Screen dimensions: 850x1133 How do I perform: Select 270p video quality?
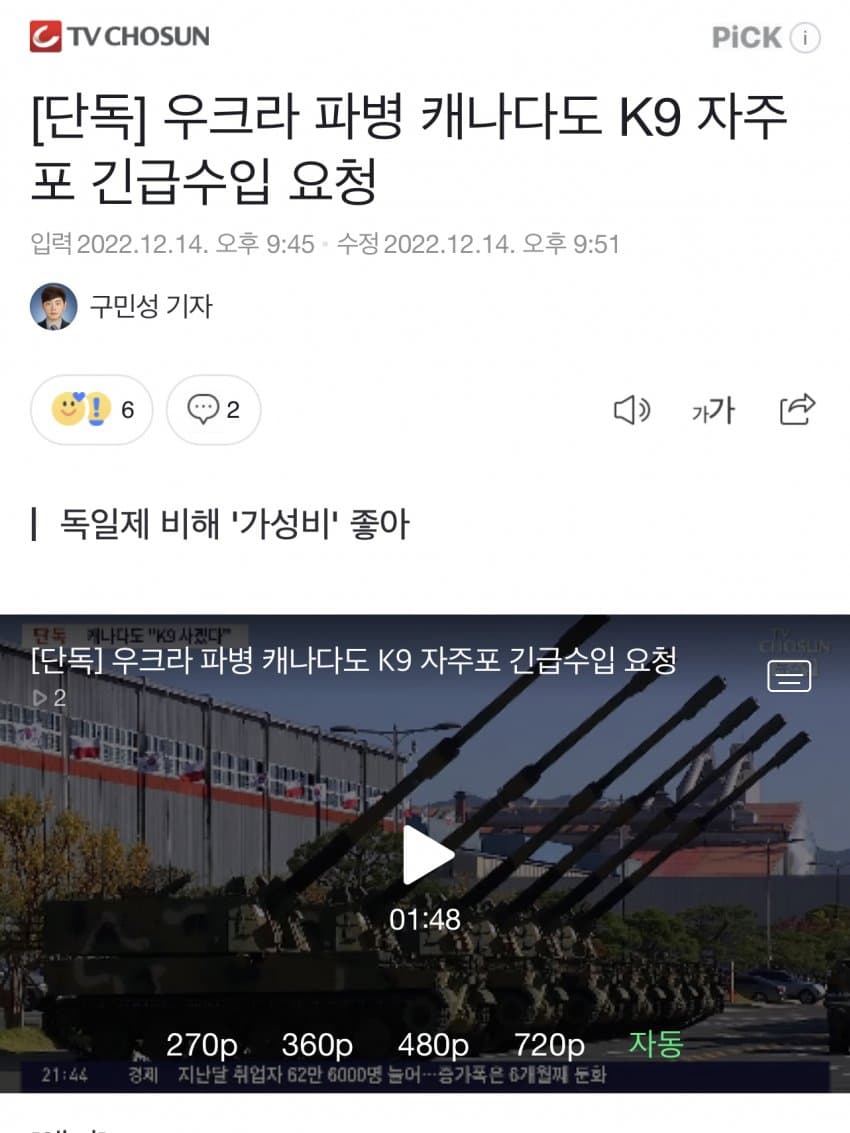(201, 1045)
